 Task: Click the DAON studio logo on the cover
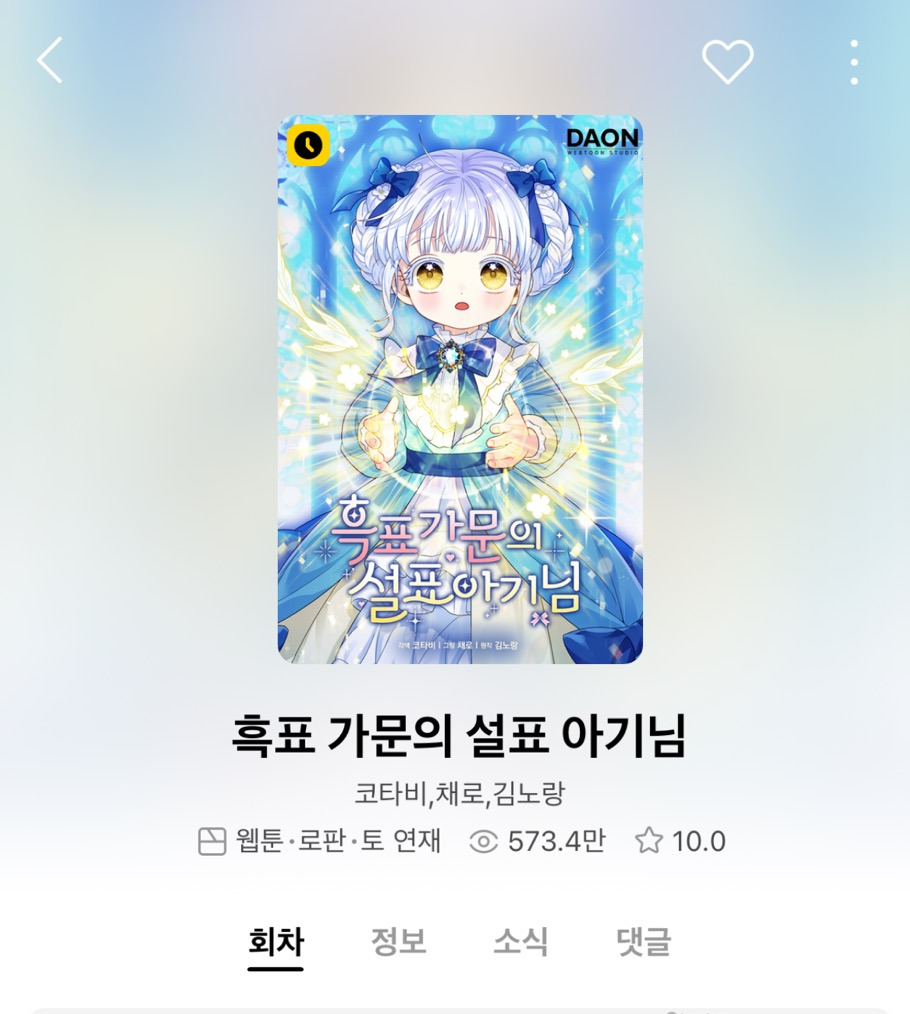598,140
